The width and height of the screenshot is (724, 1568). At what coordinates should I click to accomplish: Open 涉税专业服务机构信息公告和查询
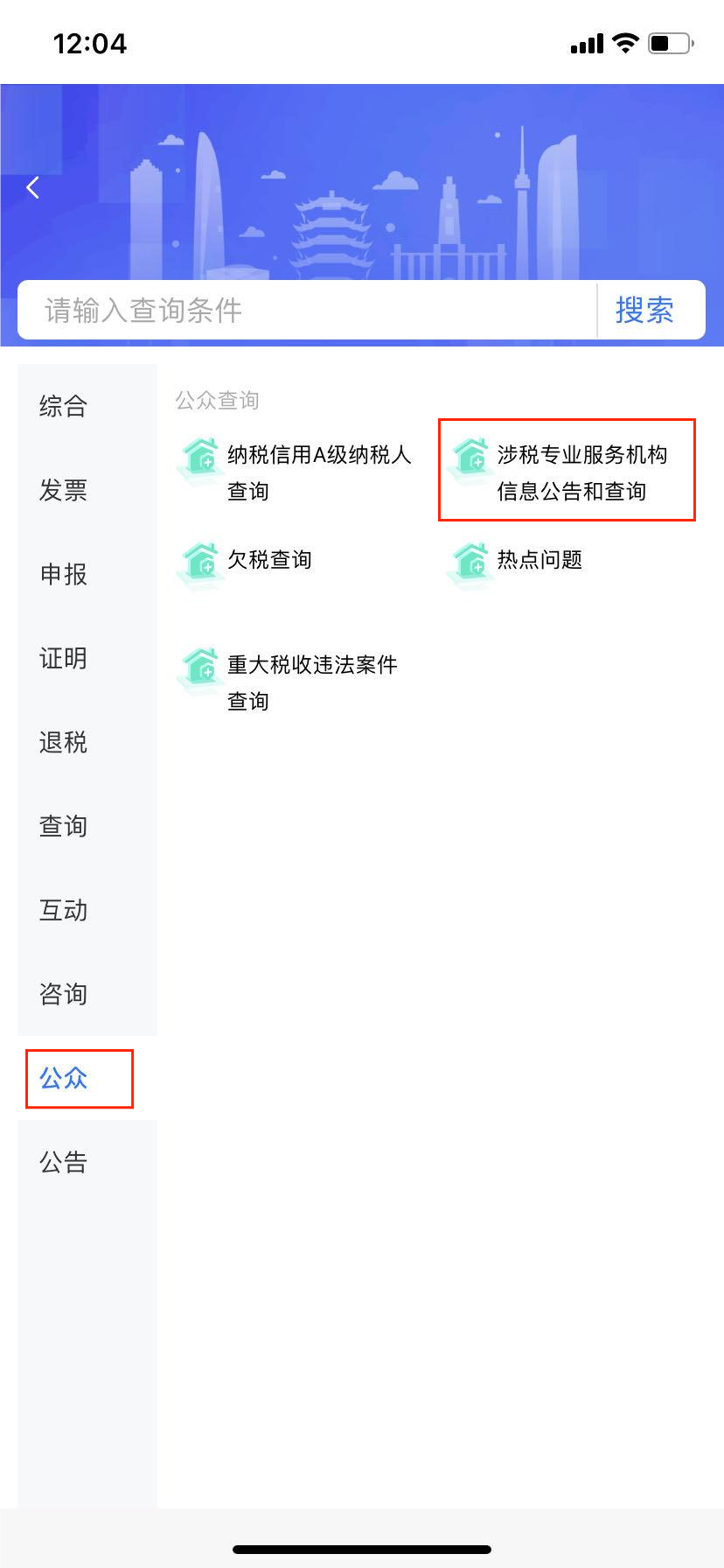tap(565, 472)
